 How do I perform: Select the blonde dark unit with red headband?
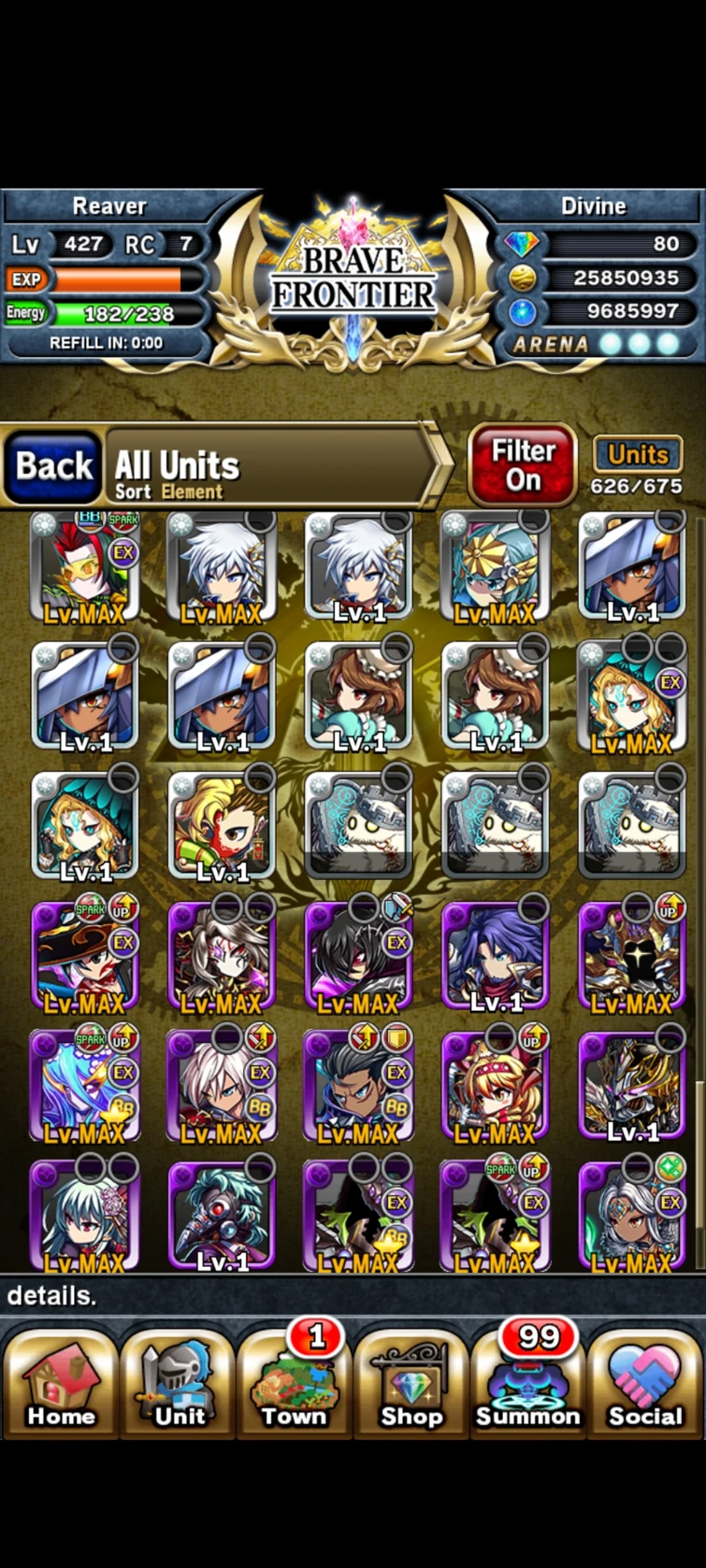[495, 1088]
